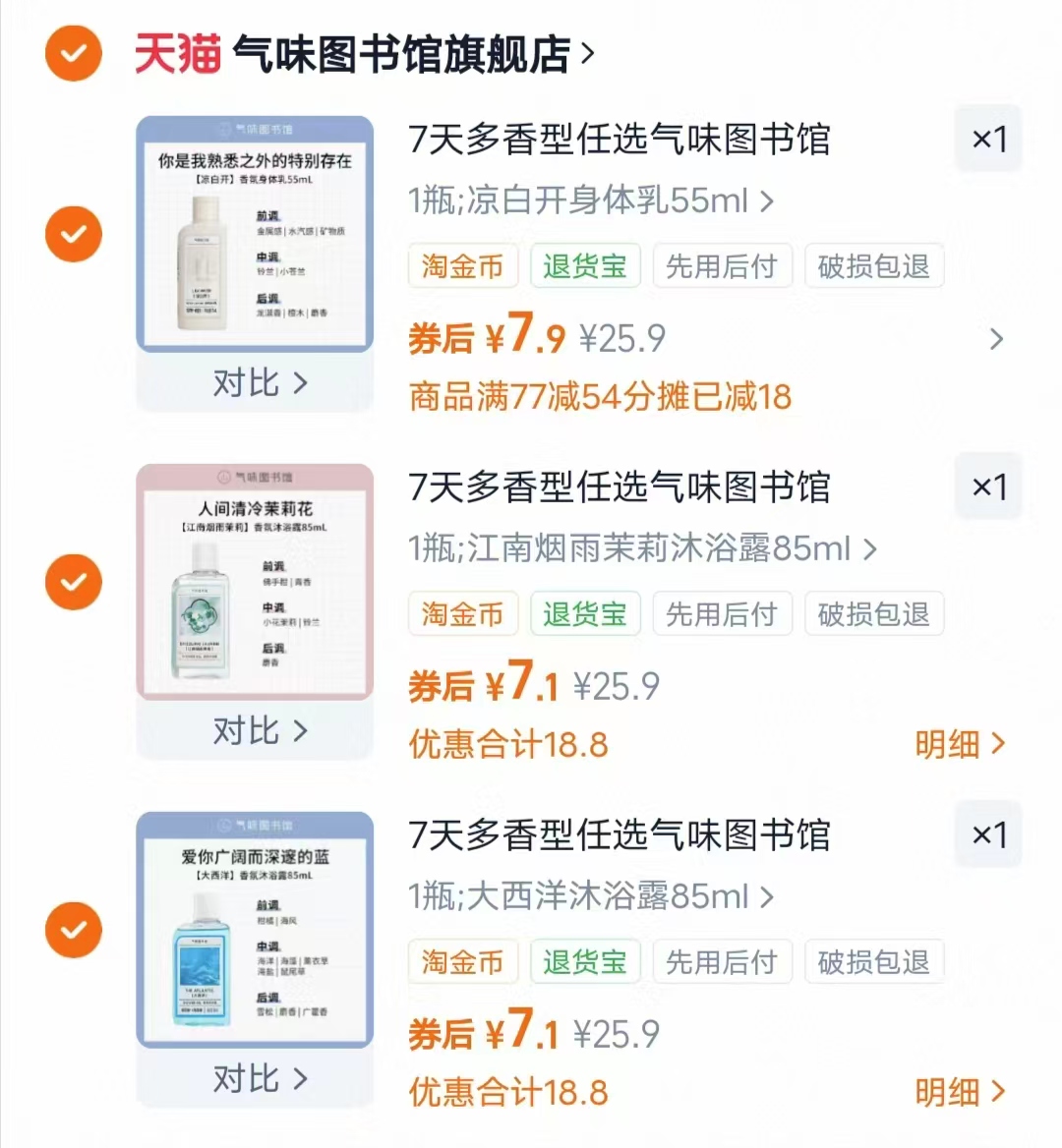Open 明细 for the Atlantic shower gel discount
Viewport: 1062px width, 1148px height.
pos(961,1093)
